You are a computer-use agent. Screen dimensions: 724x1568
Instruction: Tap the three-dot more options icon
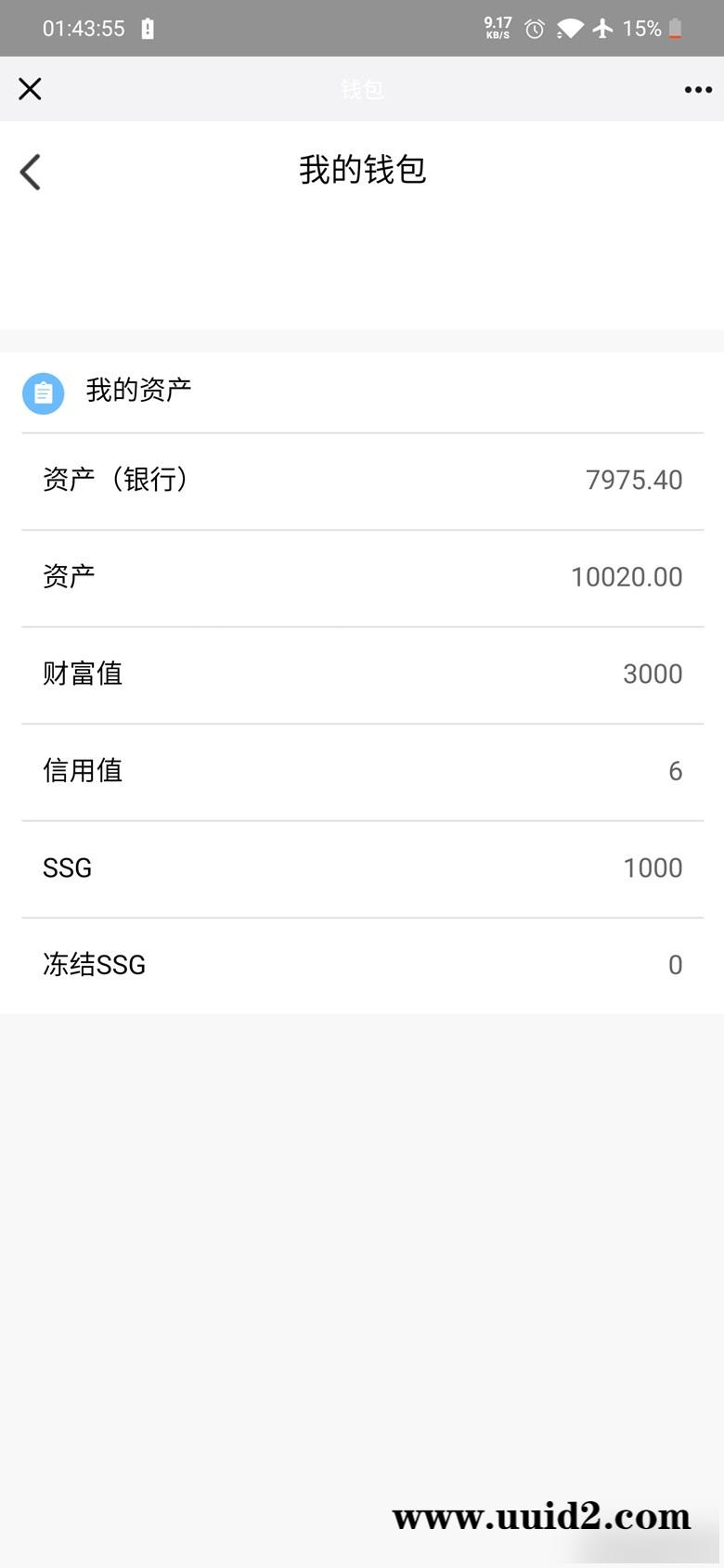pyautogui.click(x=695, y=89)
